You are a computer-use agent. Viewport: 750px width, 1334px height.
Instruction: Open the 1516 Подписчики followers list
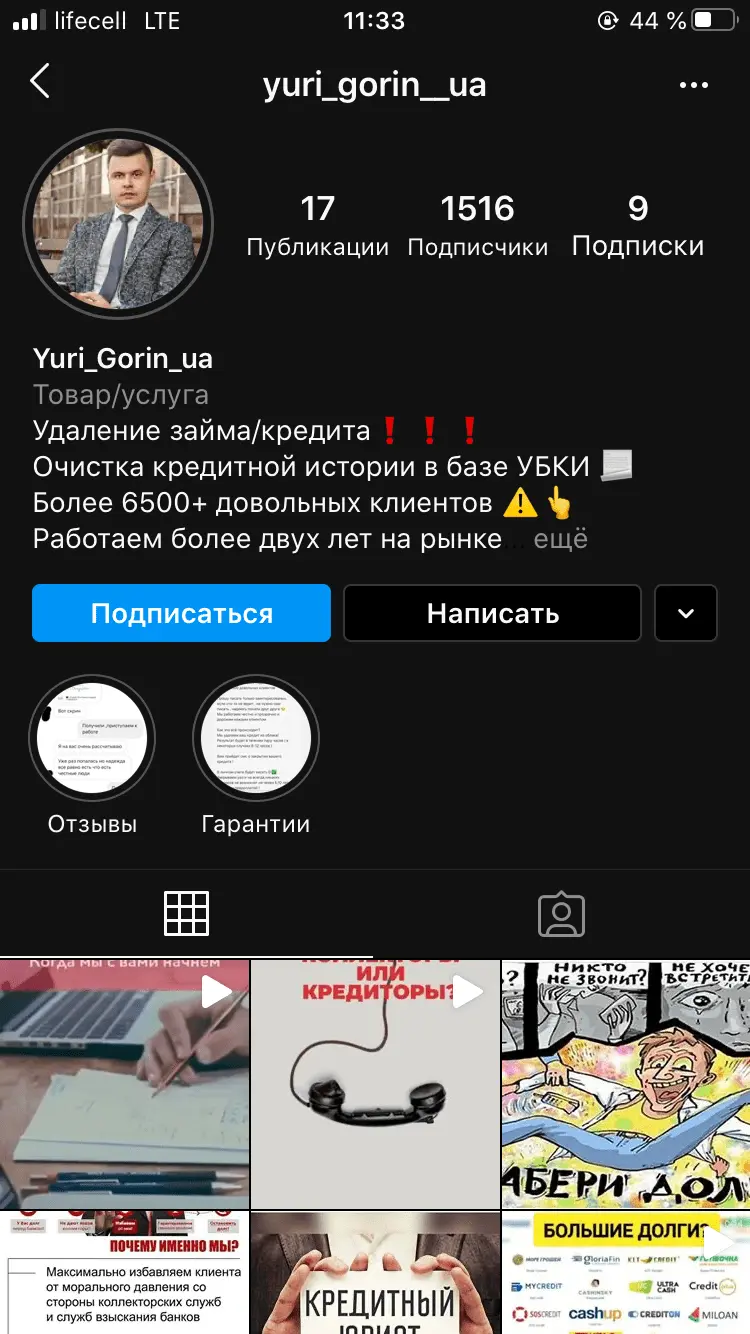tap(477, 225)
